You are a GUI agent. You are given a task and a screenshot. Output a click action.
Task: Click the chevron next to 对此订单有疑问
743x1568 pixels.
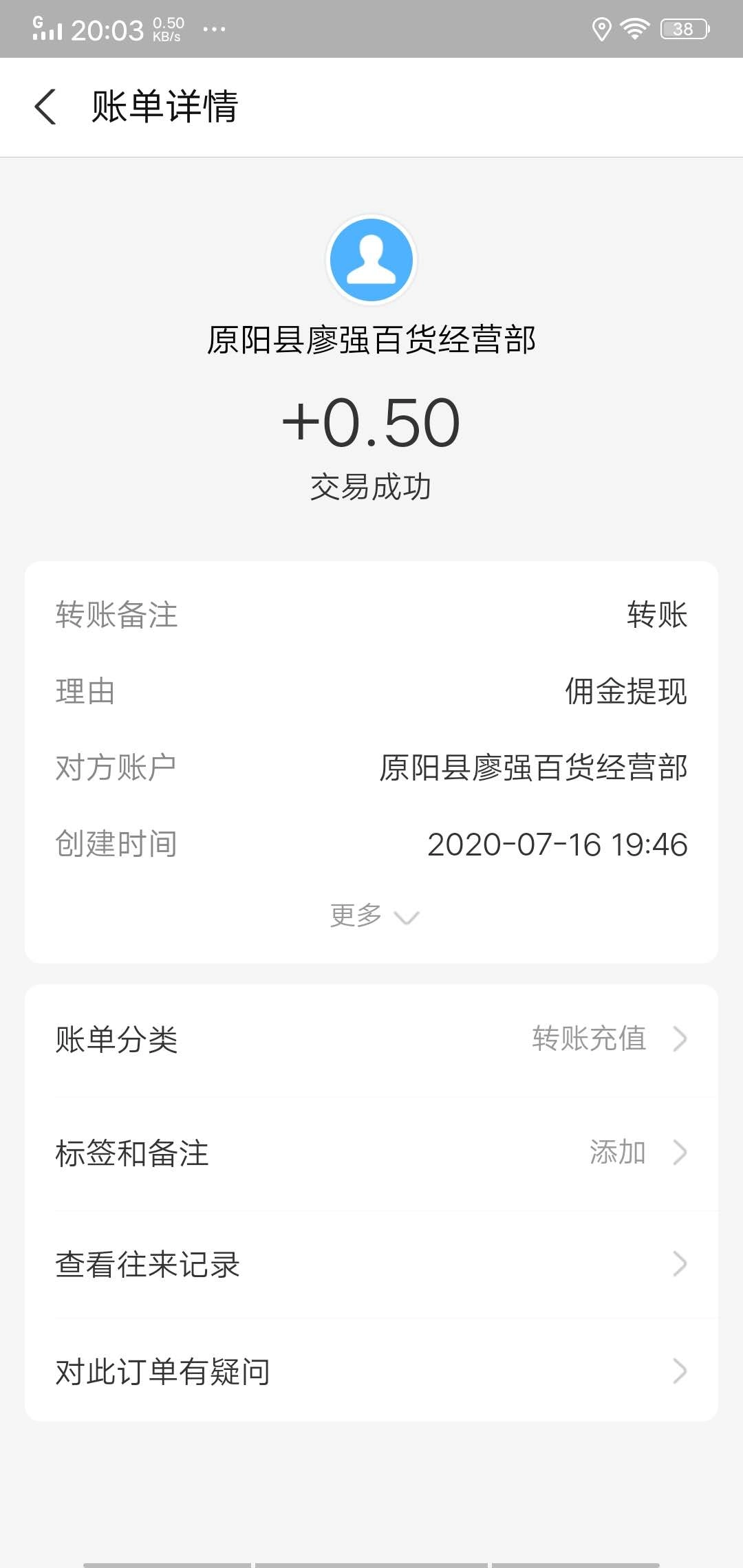pyautogui.click(x=680, y=1372)
